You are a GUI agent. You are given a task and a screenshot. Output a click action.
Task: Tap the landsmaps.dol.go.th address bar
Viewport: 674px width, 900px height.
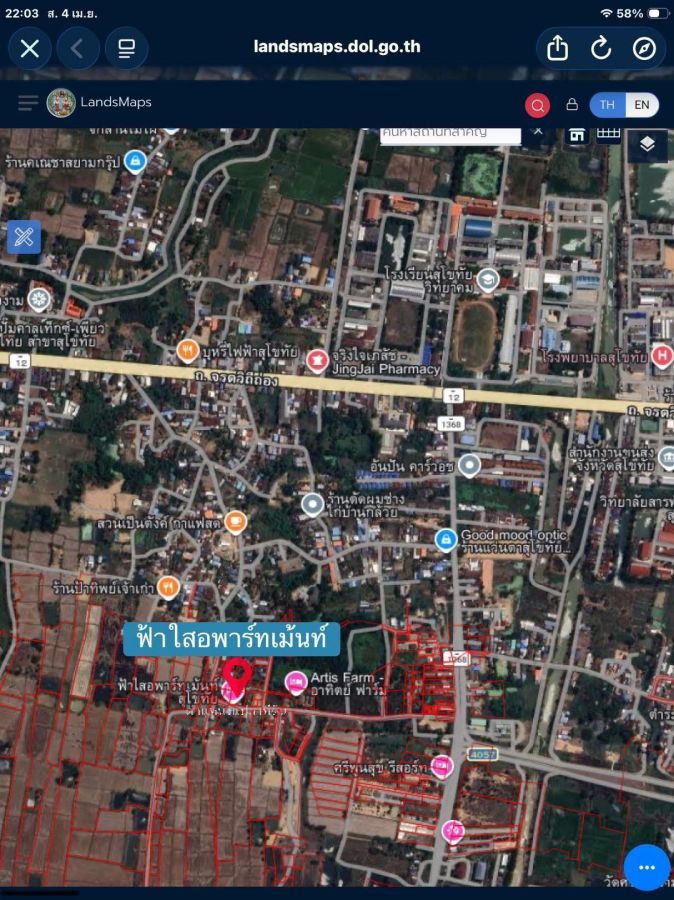(x=337, y=47)
